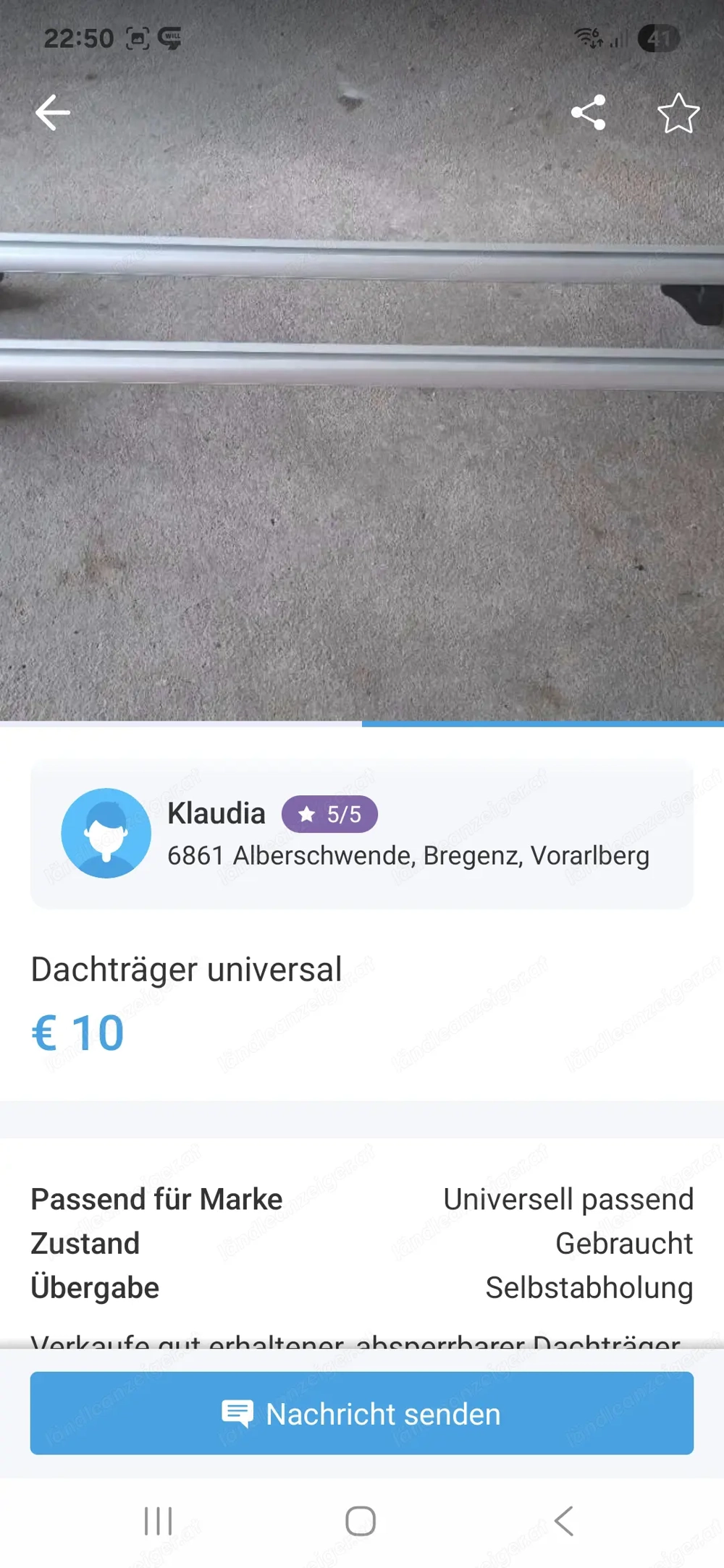Tap the mobile signal strength indicator
This screenshot has width=724, height=1568.
coord(617,42)
